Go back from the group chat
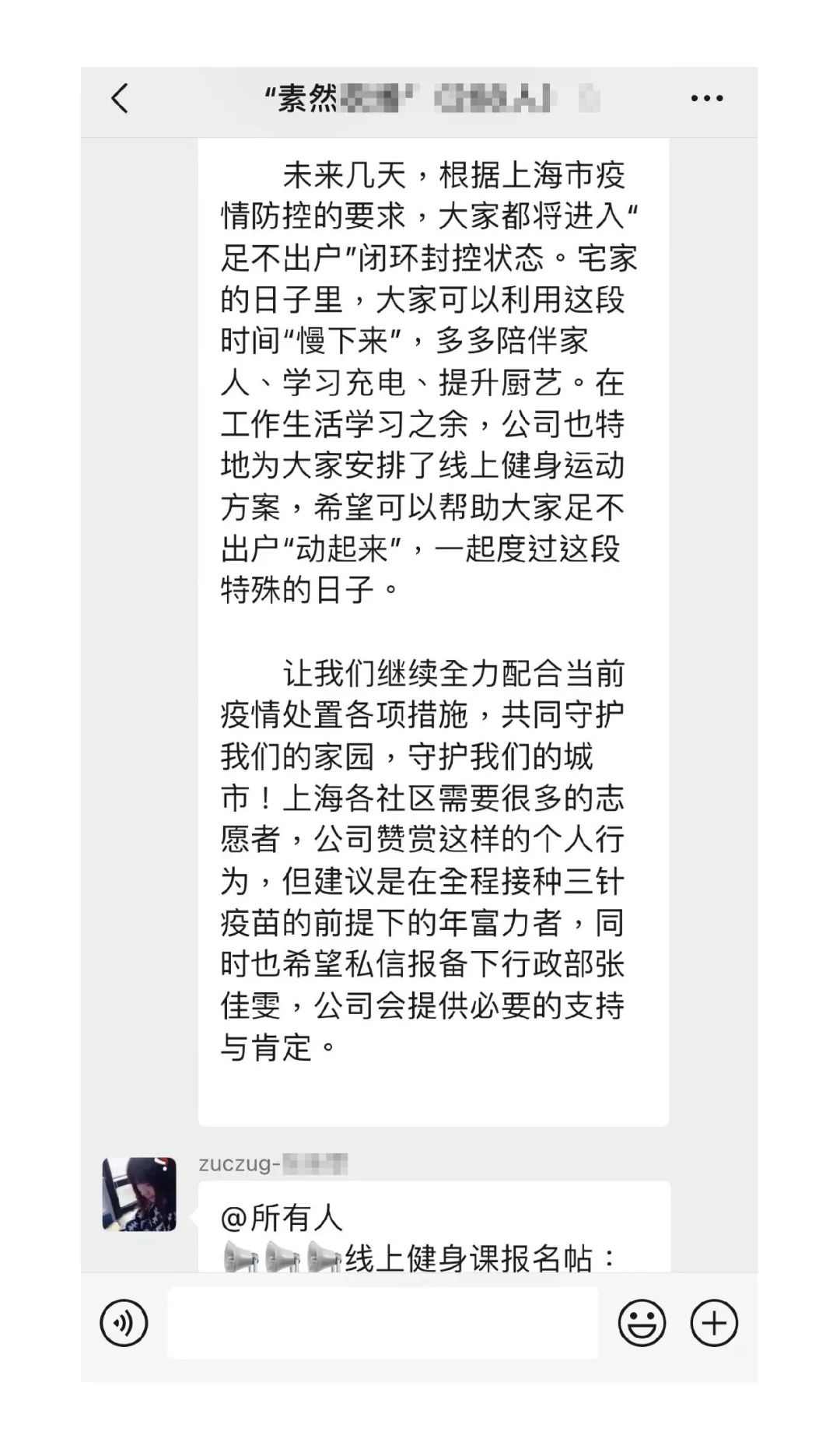This screenshot has height=1435, width=840. tap(120, 99)
